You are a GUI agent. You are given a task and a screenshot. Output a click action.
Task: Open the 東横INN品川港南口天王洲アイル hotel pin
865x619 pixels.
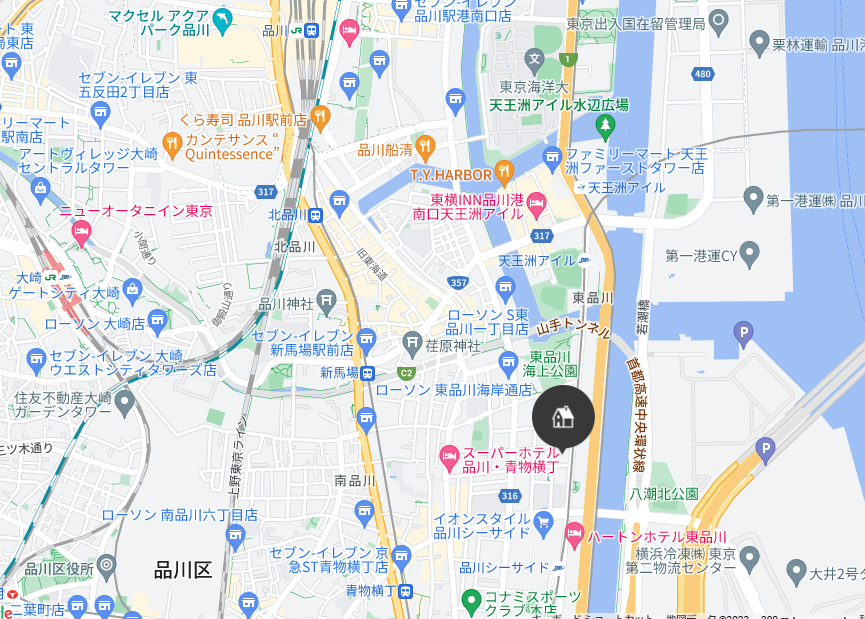(x=536, y=202)
